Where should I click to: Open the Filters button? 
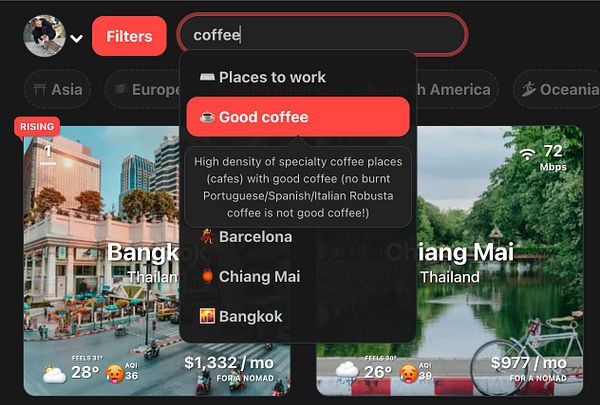[x=129, y=36]
